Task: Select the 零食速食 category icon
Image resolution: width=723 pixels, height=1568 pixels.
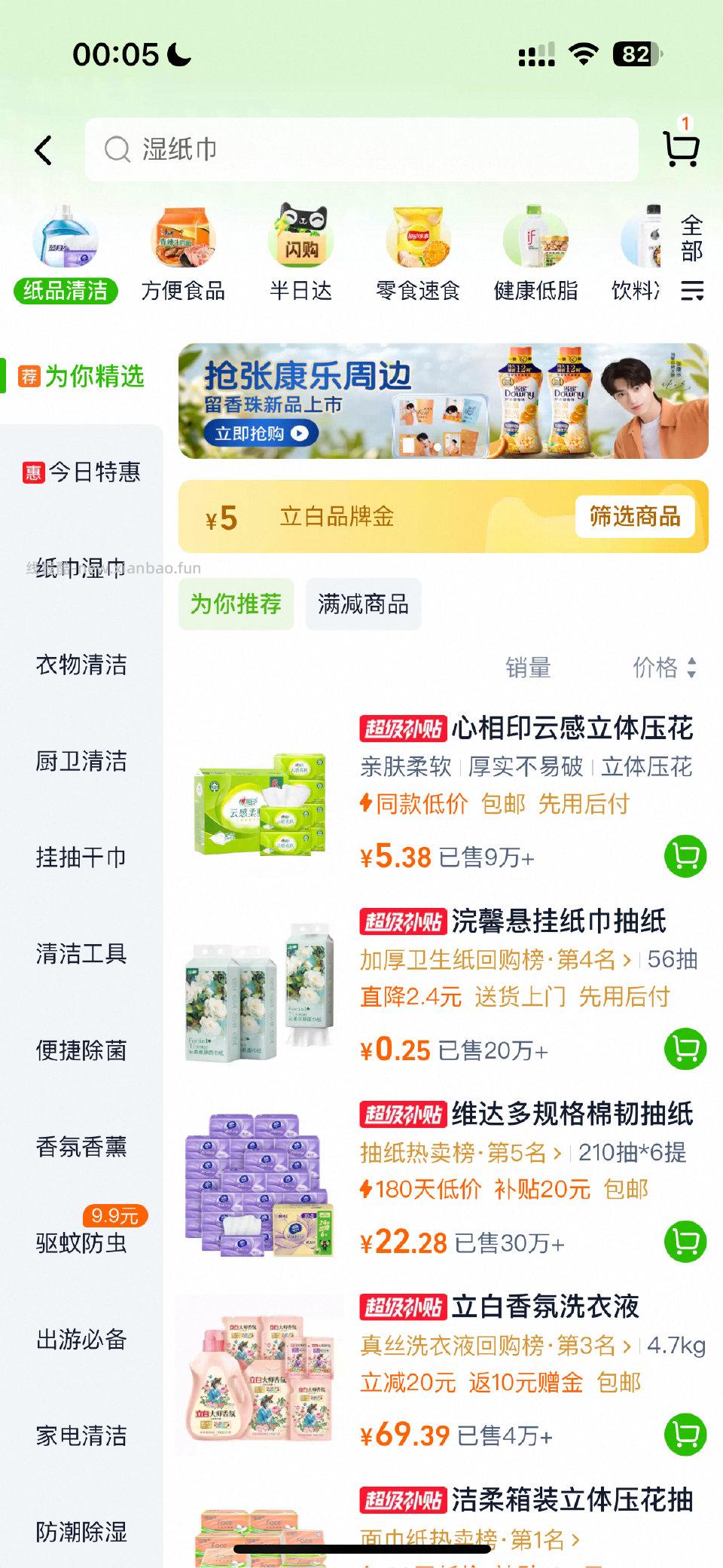Action: click(419, 240)
